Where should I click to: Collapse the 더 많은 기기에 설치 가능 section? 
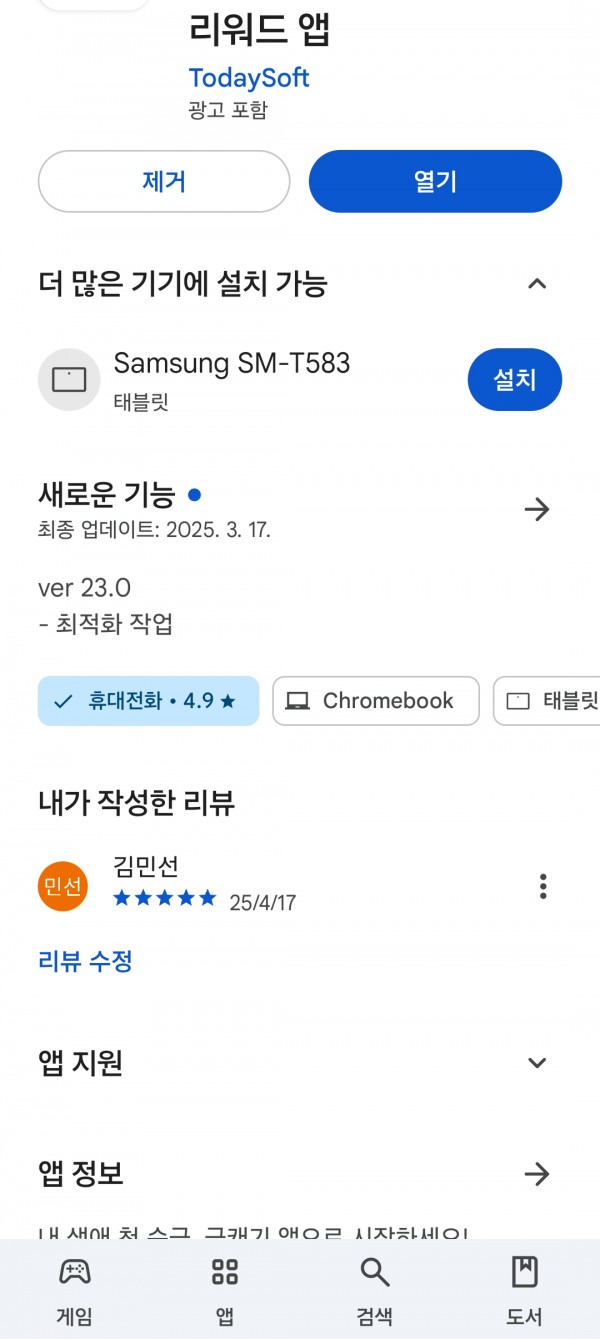[537, 284]
